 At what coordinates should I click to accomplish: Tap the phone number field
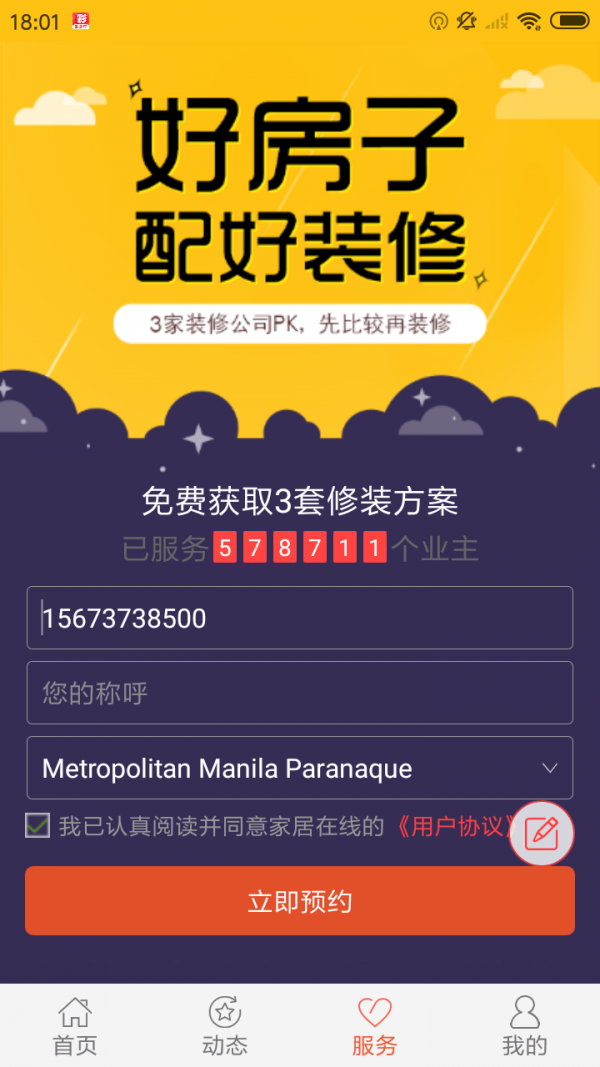[300, 618]
